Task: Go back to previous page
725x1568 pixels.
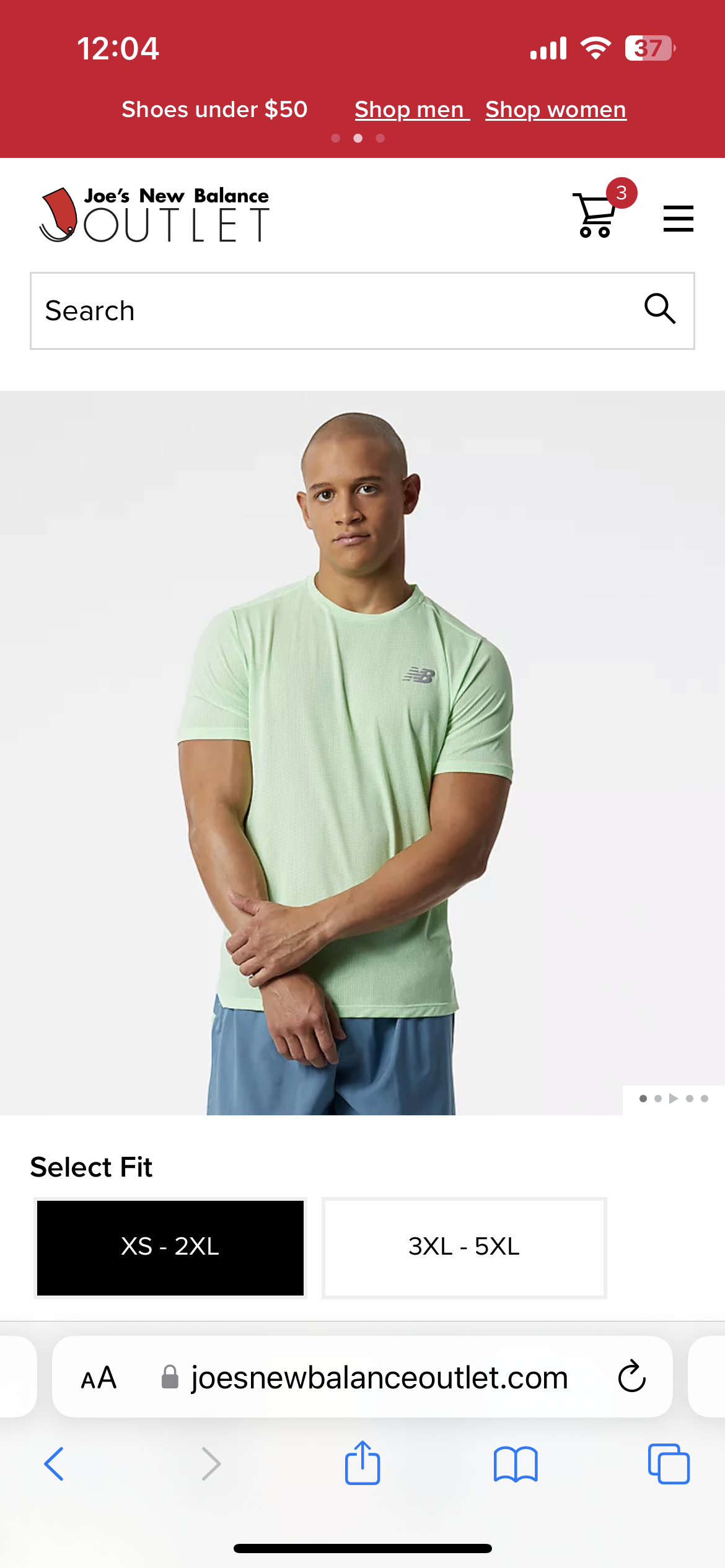Action: (x=55, y=1464)
